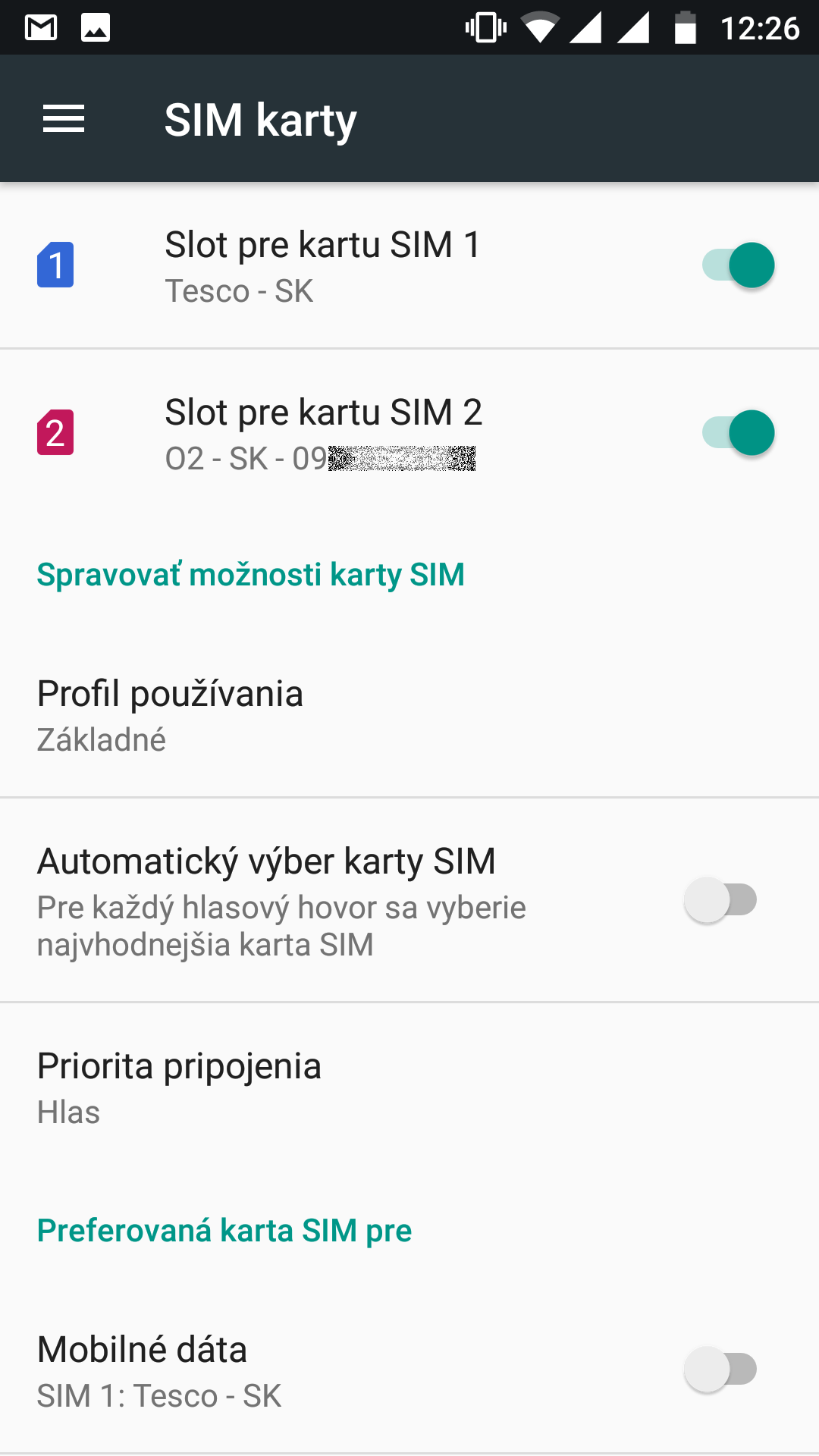Turn off the SIM 2 slot switch
The image size is (819, 1456).
738,433
